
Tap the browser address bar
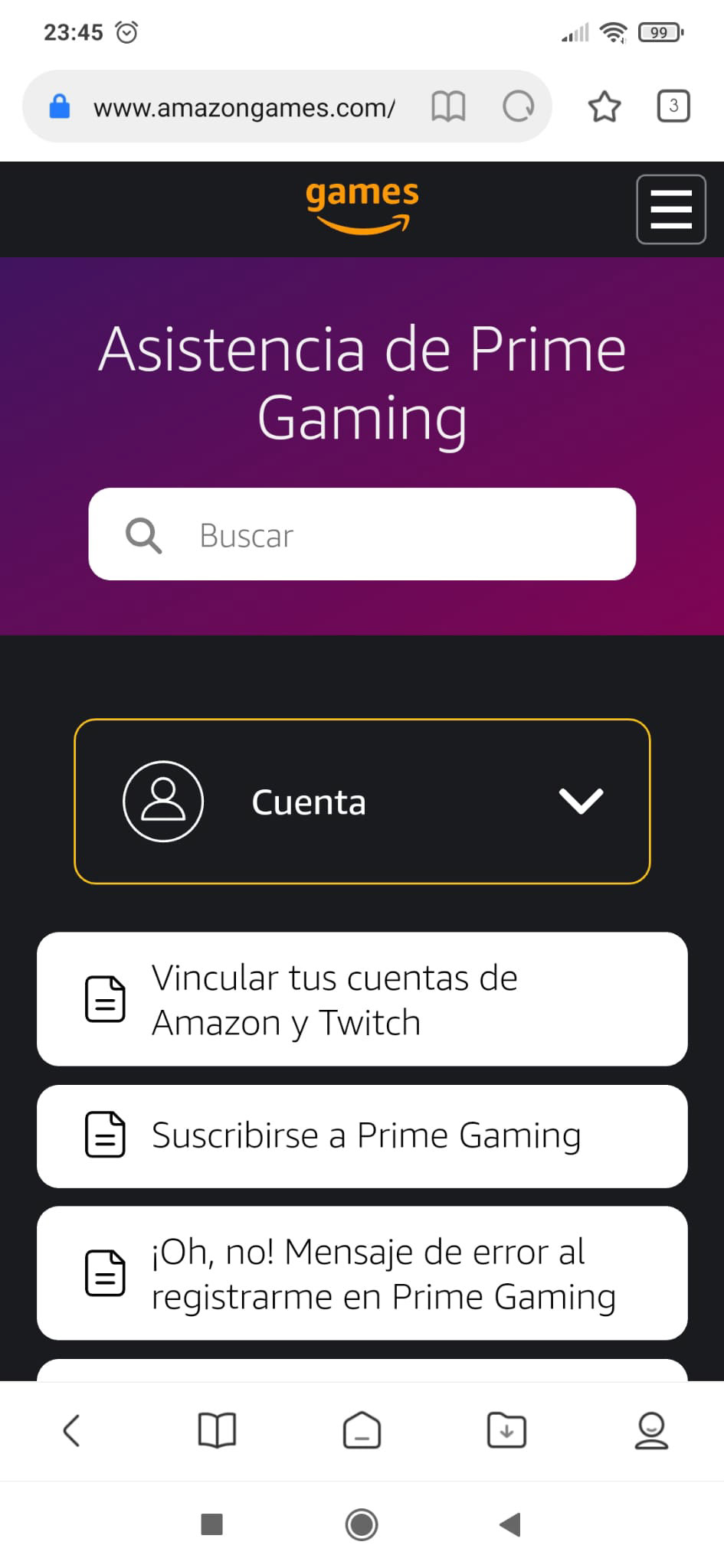pyautogui.click(x=244, y=107)
